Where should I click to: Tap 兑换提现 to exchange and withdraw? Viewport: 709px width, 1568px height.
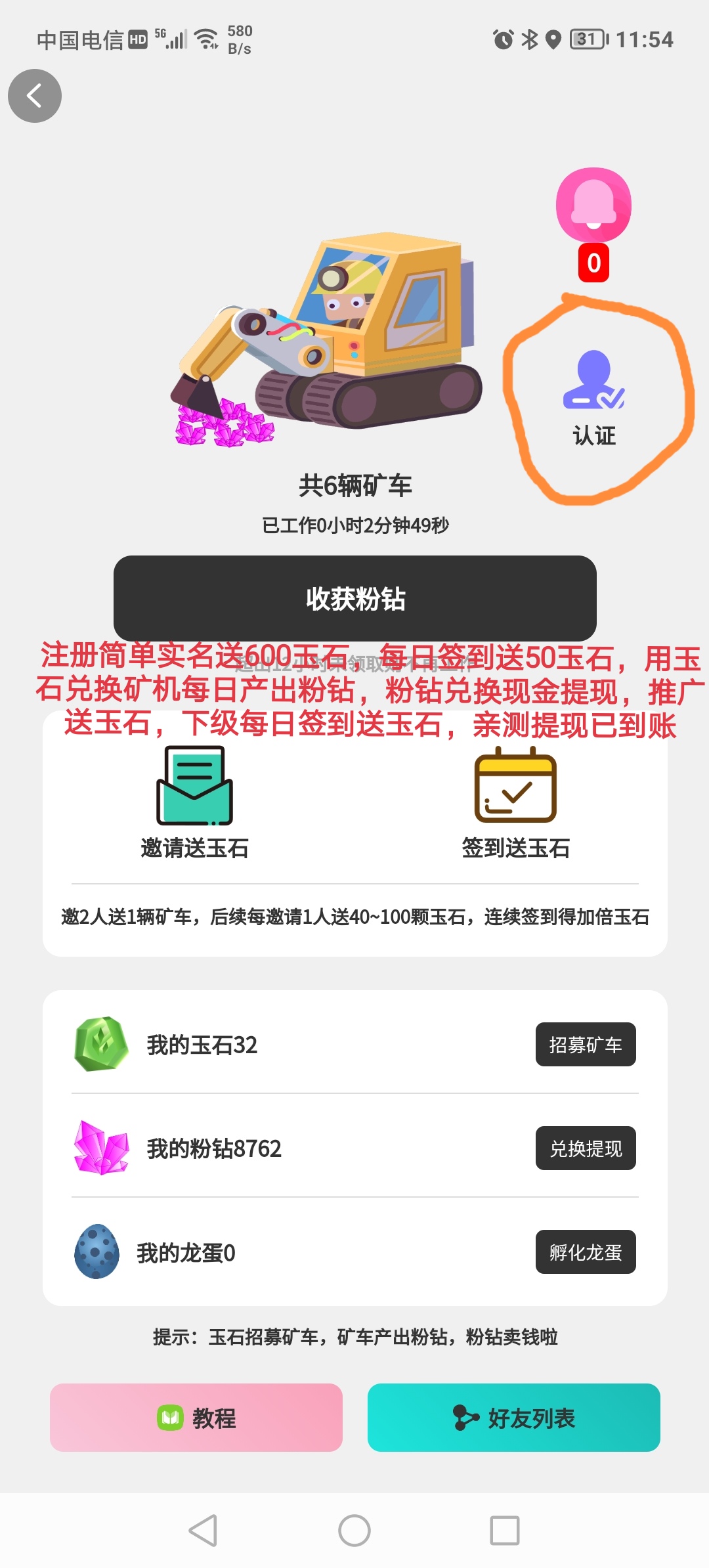[585, 1148]
